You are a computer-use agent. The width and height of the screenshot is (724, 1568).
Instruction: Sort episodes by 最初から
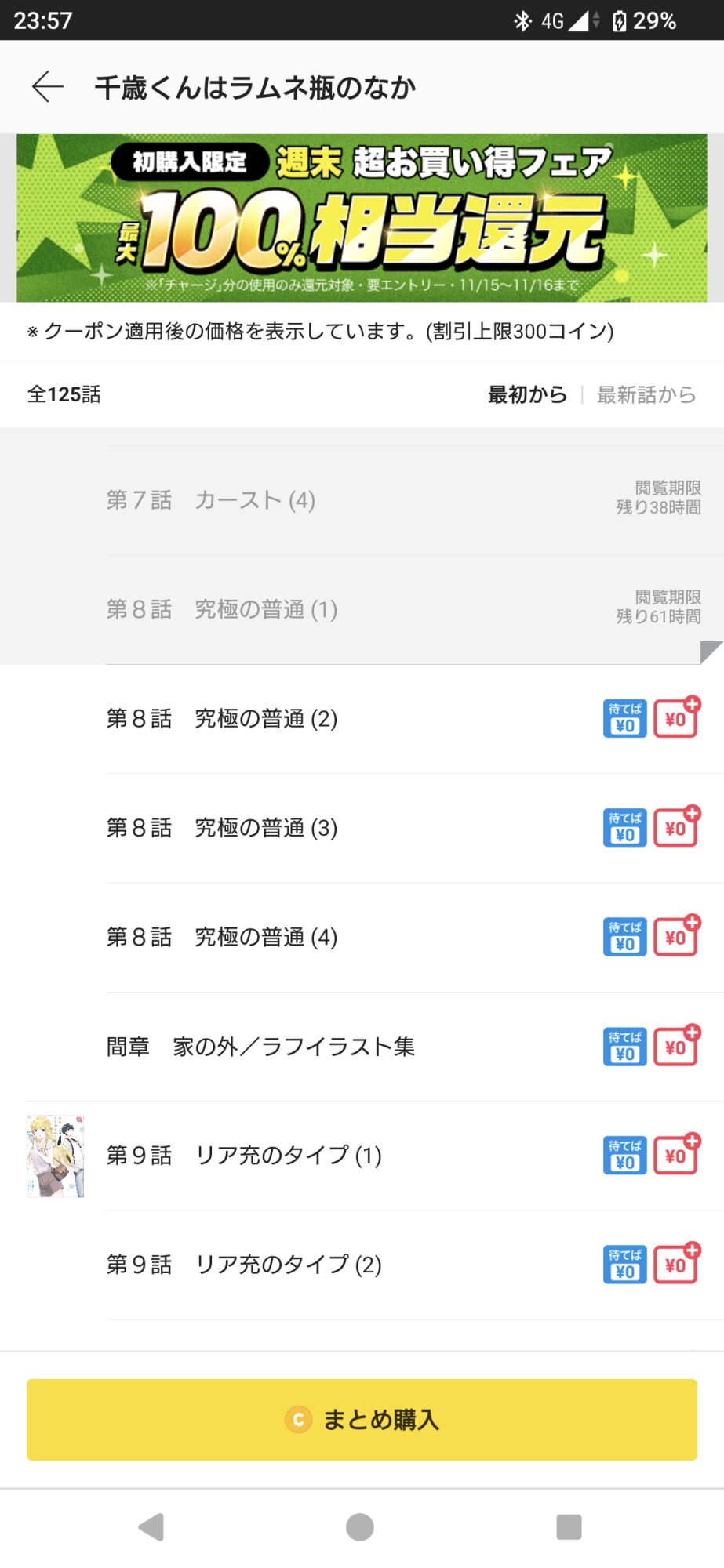(x=527, y=394)
